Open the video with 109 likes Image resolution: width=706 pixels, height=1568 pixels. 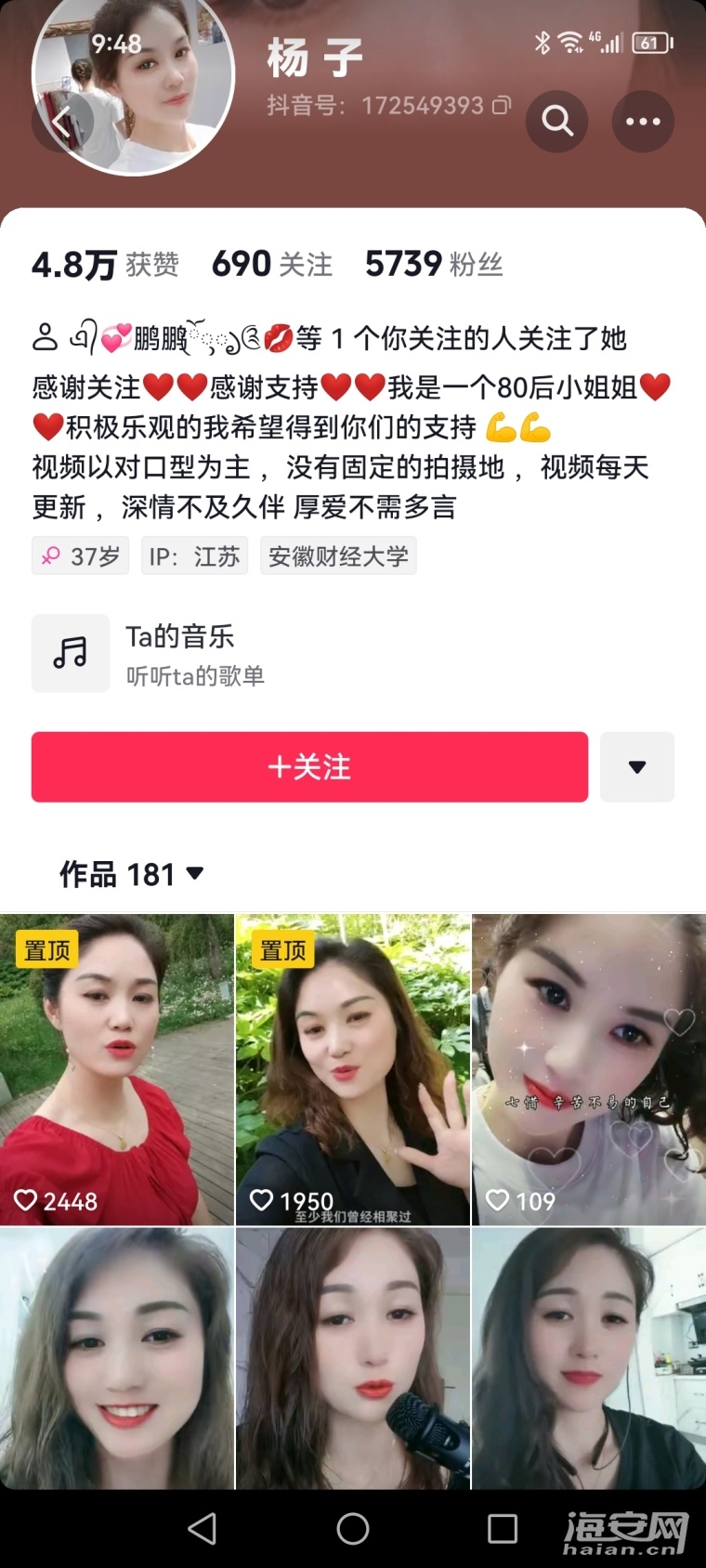tap(589, 1068)
